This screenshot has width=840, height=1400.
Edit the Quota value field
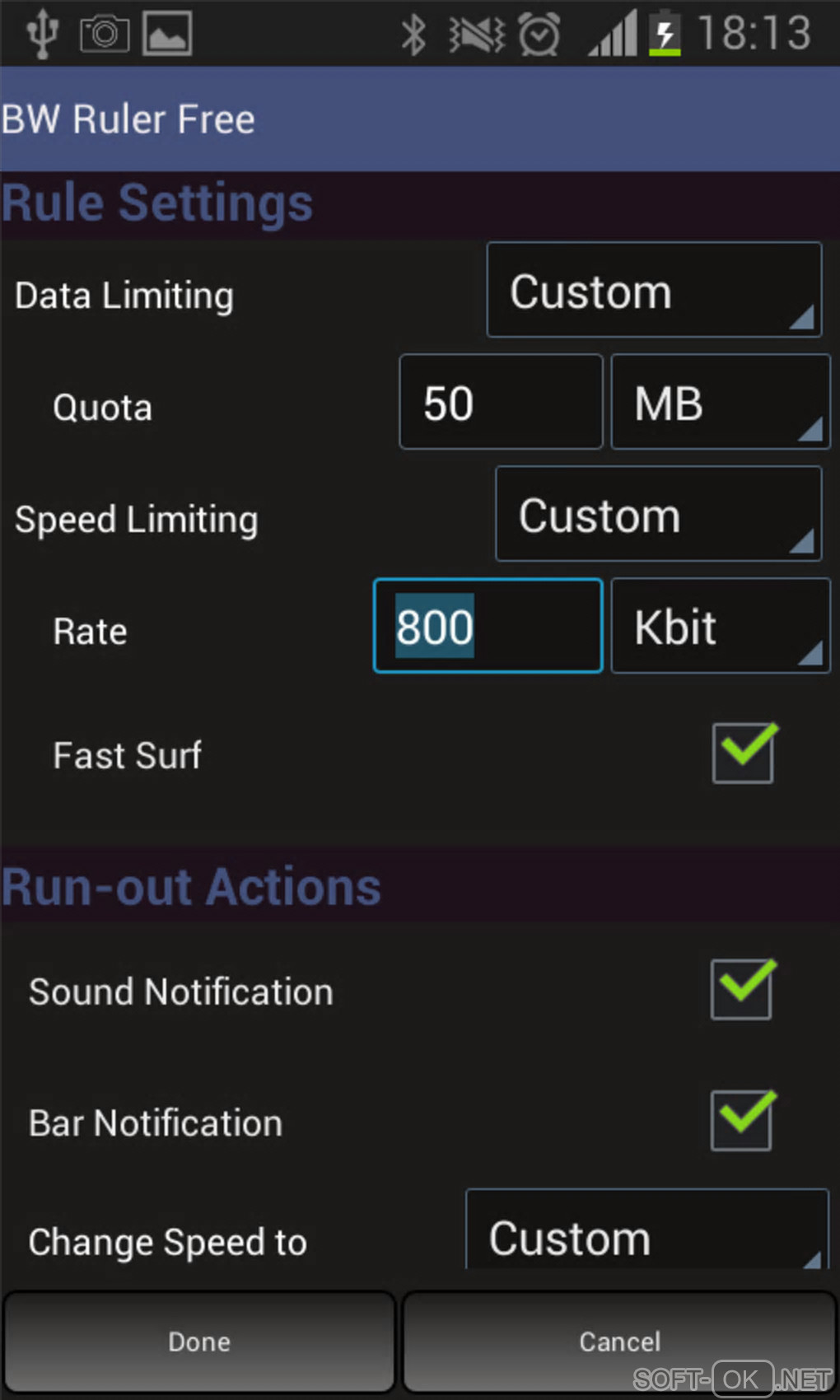point(501,403)
